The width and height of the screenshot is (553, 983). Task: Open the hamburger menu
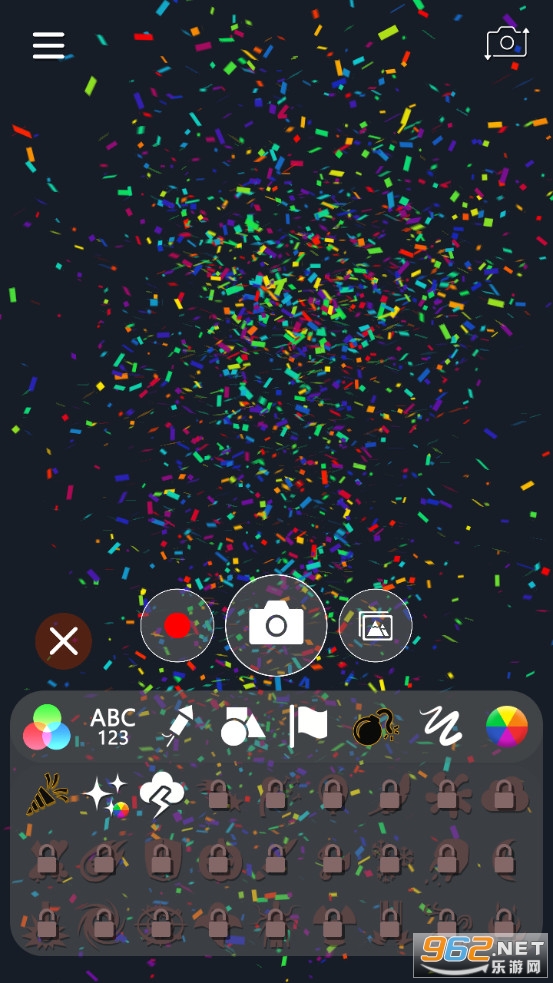(x=48, y=45)
